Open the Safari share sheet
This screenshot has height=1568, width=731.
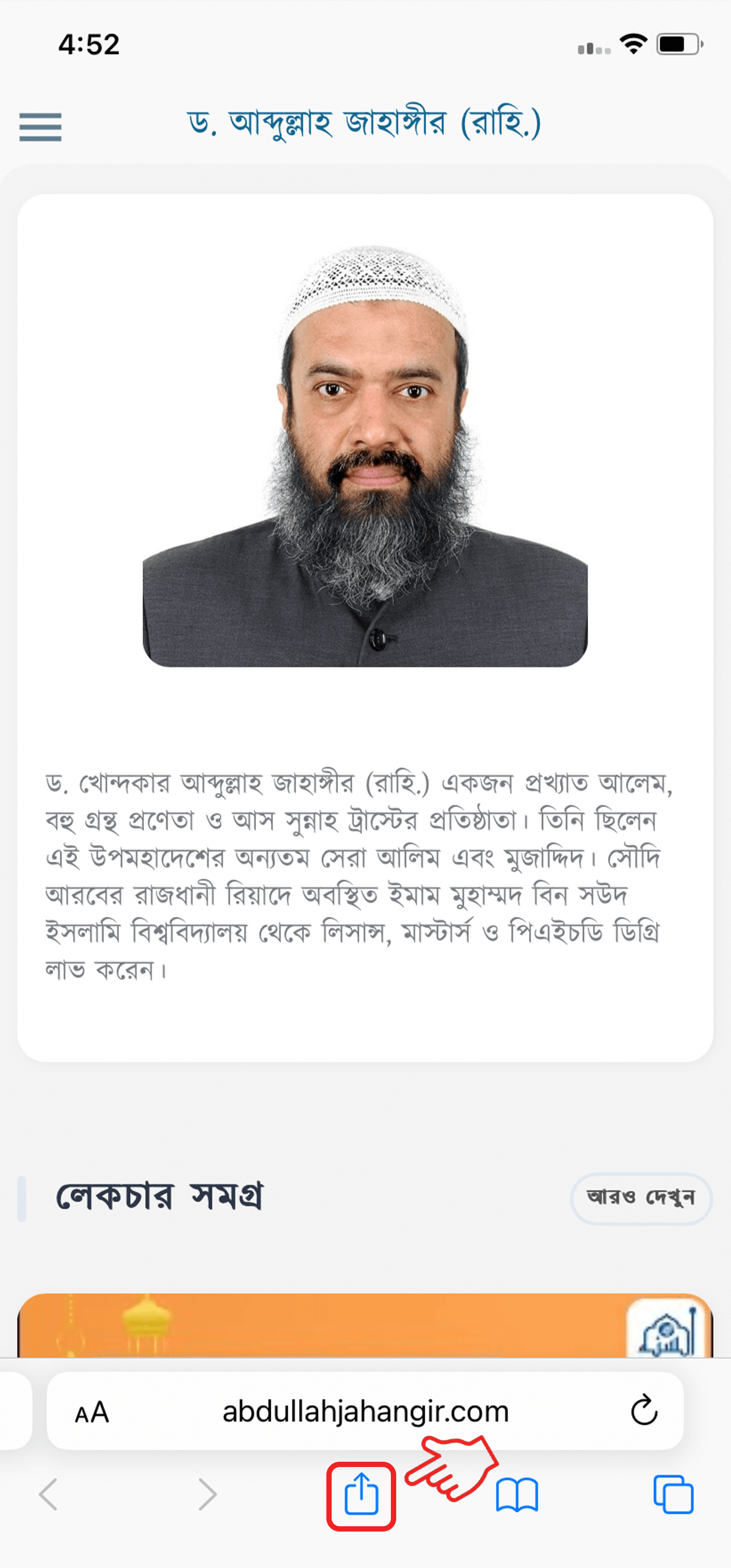(x=361, y=1495)
